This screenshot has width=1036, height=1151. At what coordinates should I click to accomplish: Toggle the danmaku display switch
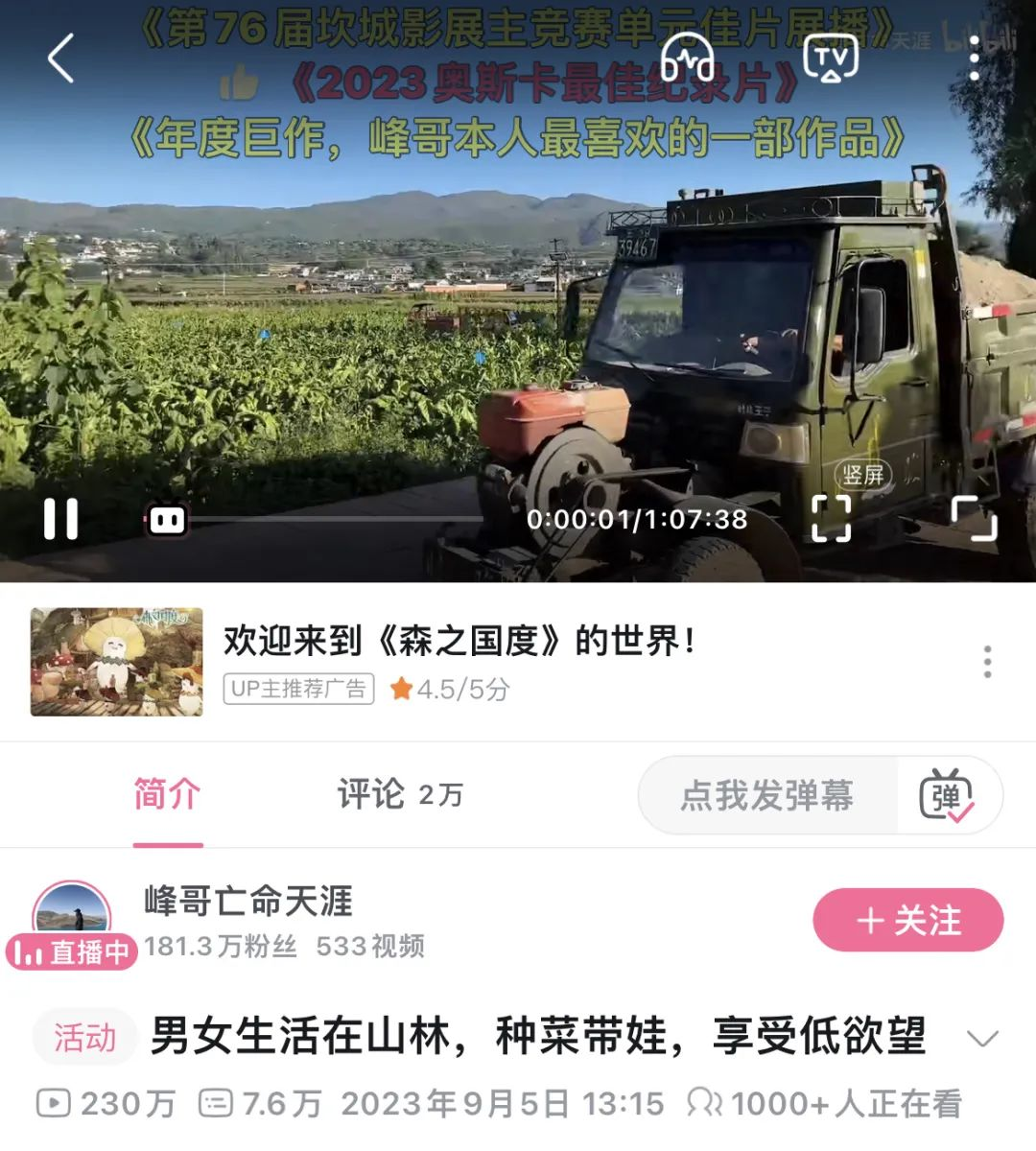pos(947,796)
